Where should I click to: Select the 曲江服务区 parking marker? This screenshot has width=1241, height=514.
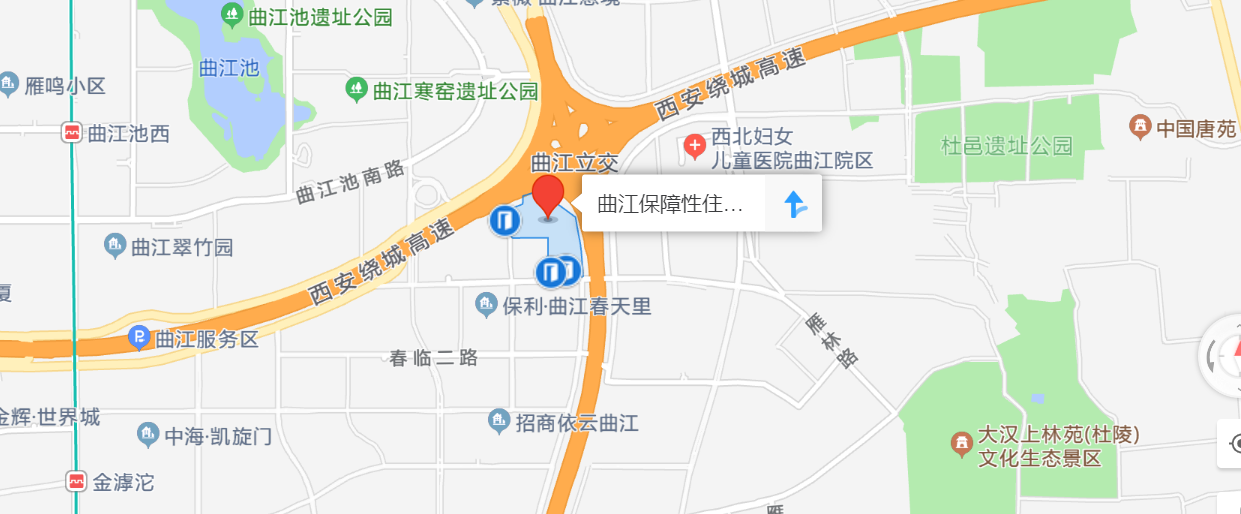click(139, 338)
